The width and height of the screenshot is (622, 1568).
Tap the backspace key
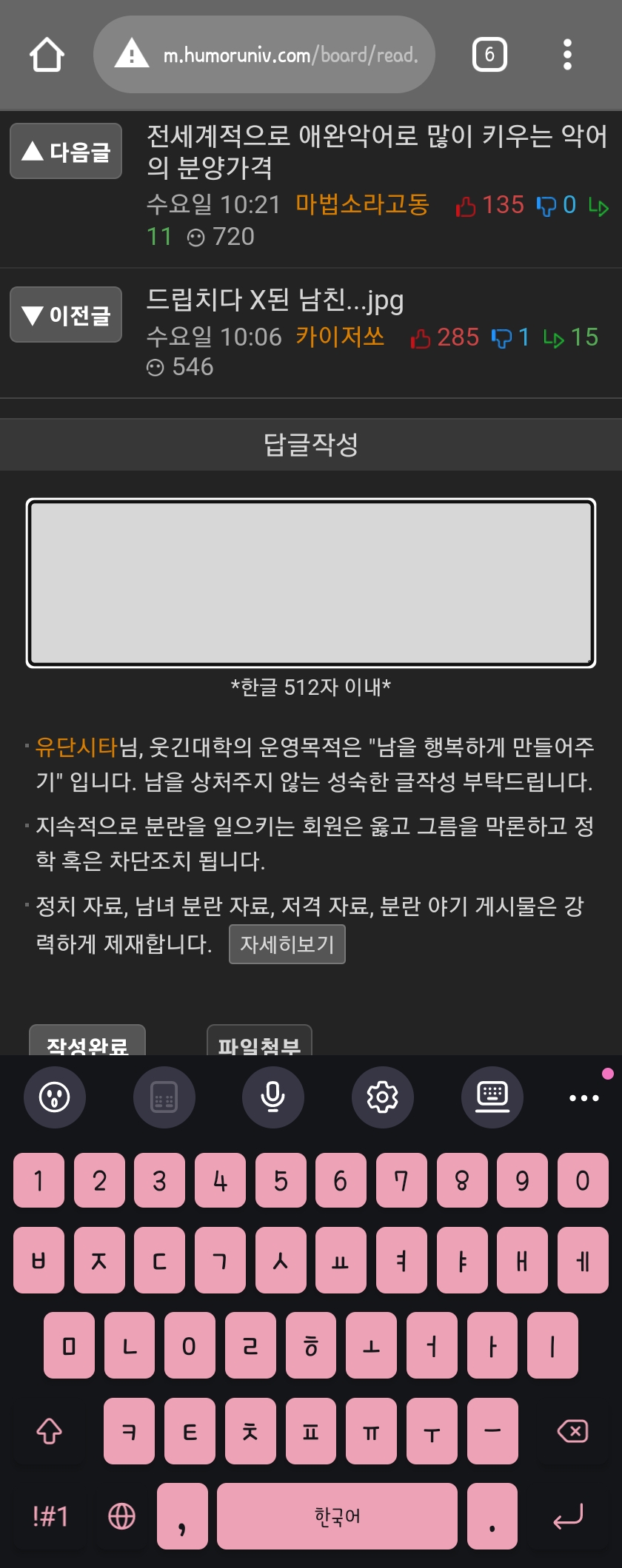tap(572, 1431)
